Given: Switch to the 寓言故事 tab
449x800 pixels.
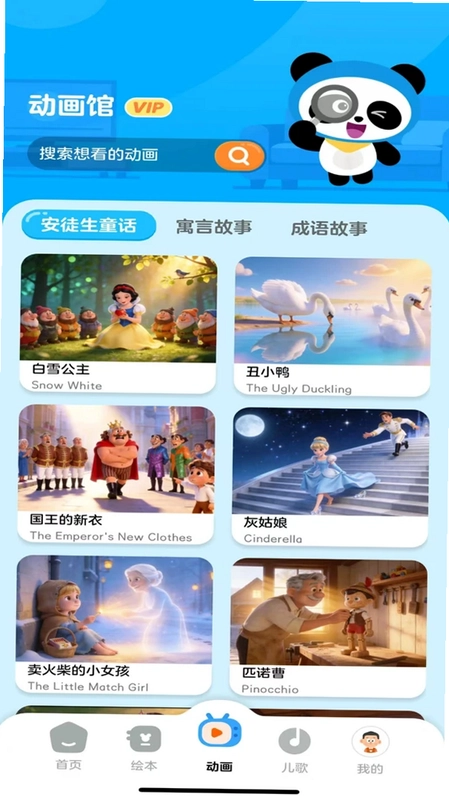Looking at the screenshot, I should [x=214, y=227].
